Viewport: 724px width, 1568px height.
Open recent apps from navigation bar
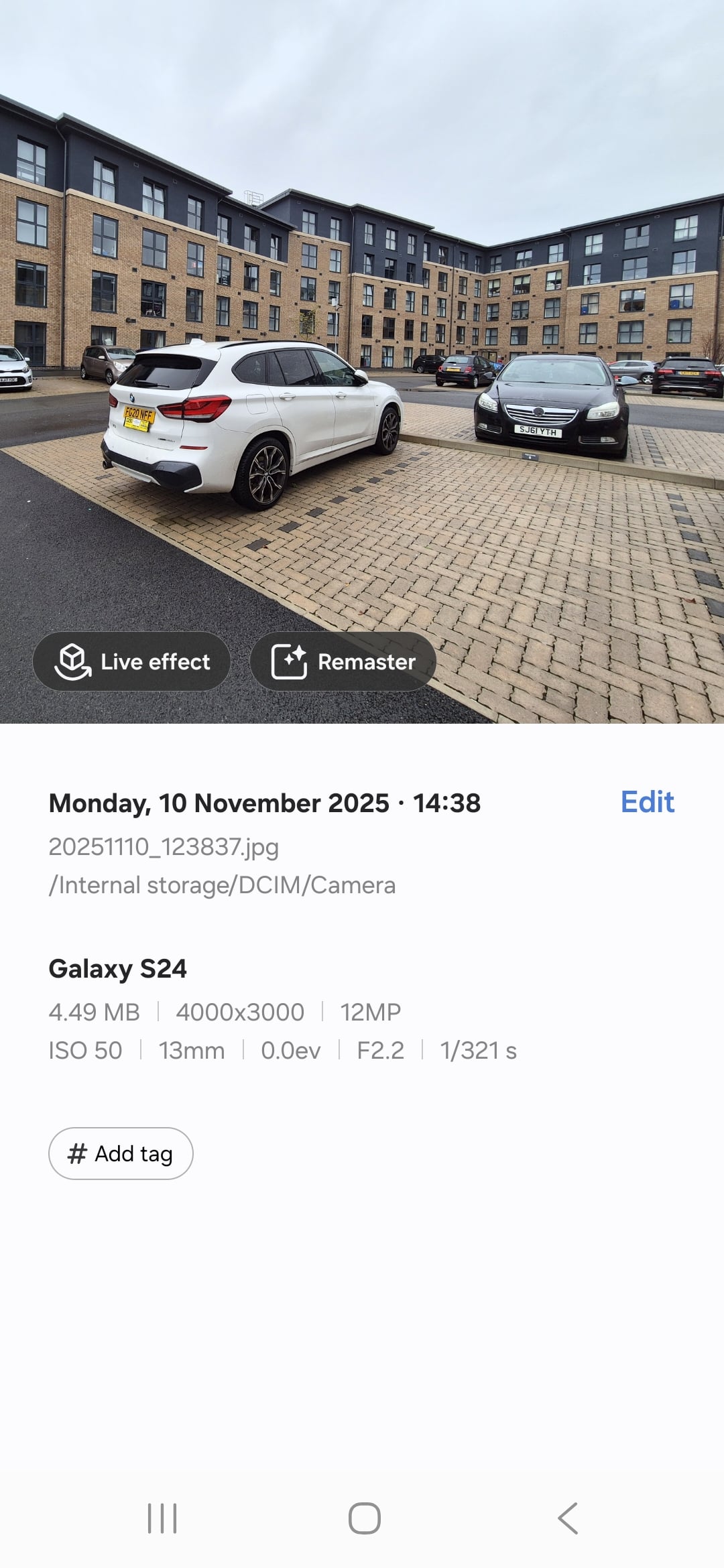[x=162, y=1518]
